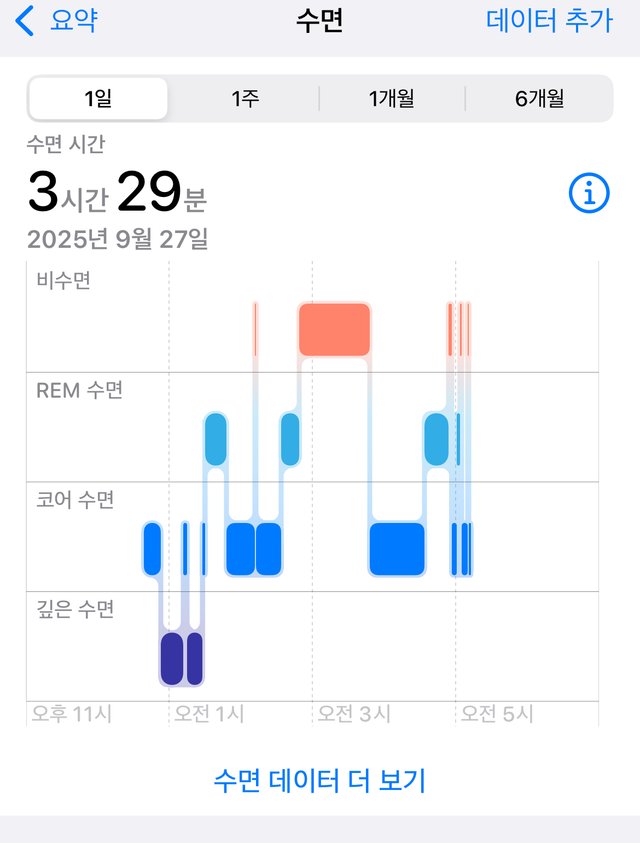The height and width of the screenshot is (843, 640).
Task: Tap 데이터 추가 to add data
Action: coord(549,21)
